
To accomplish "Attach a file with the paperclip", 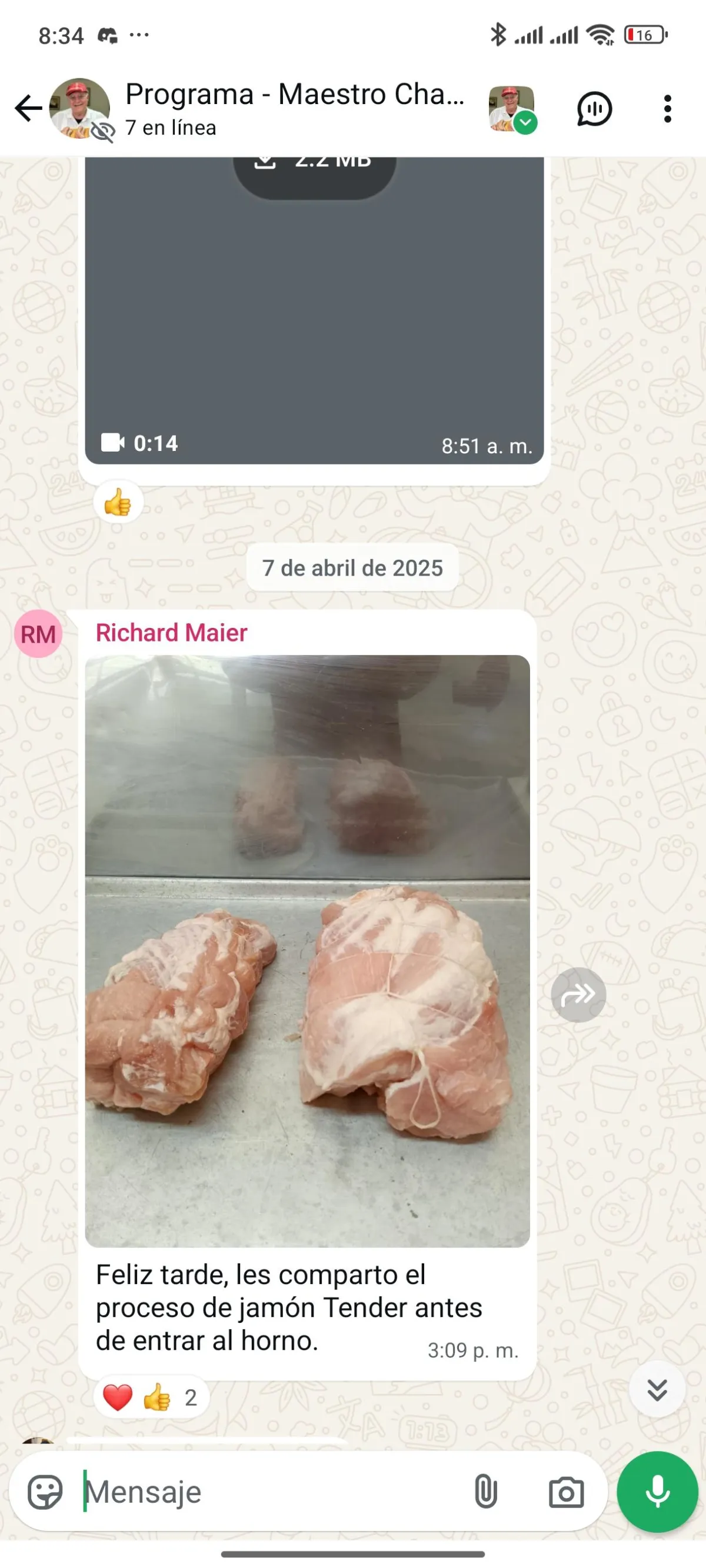I will pos(485,1492).
